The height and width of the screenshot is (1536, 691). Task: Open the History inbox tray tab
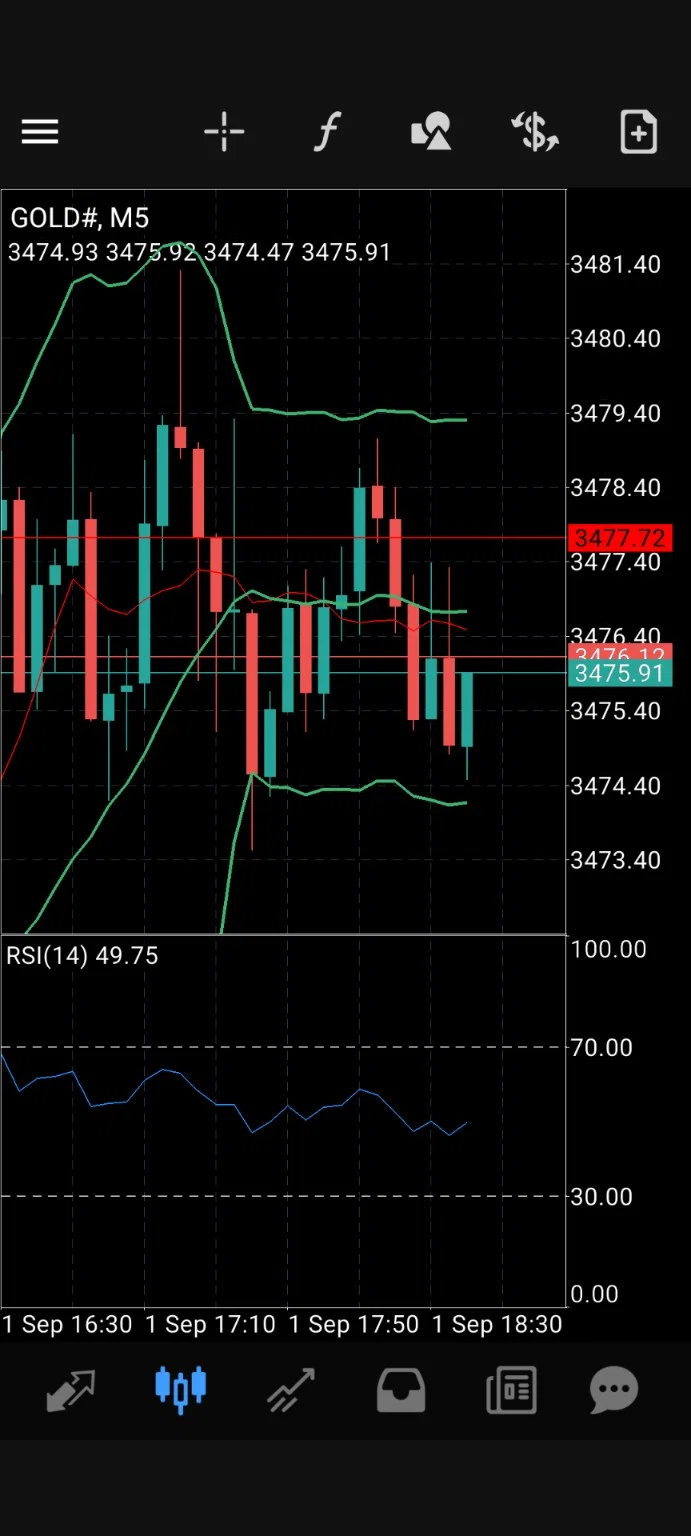click(401, 1390)
